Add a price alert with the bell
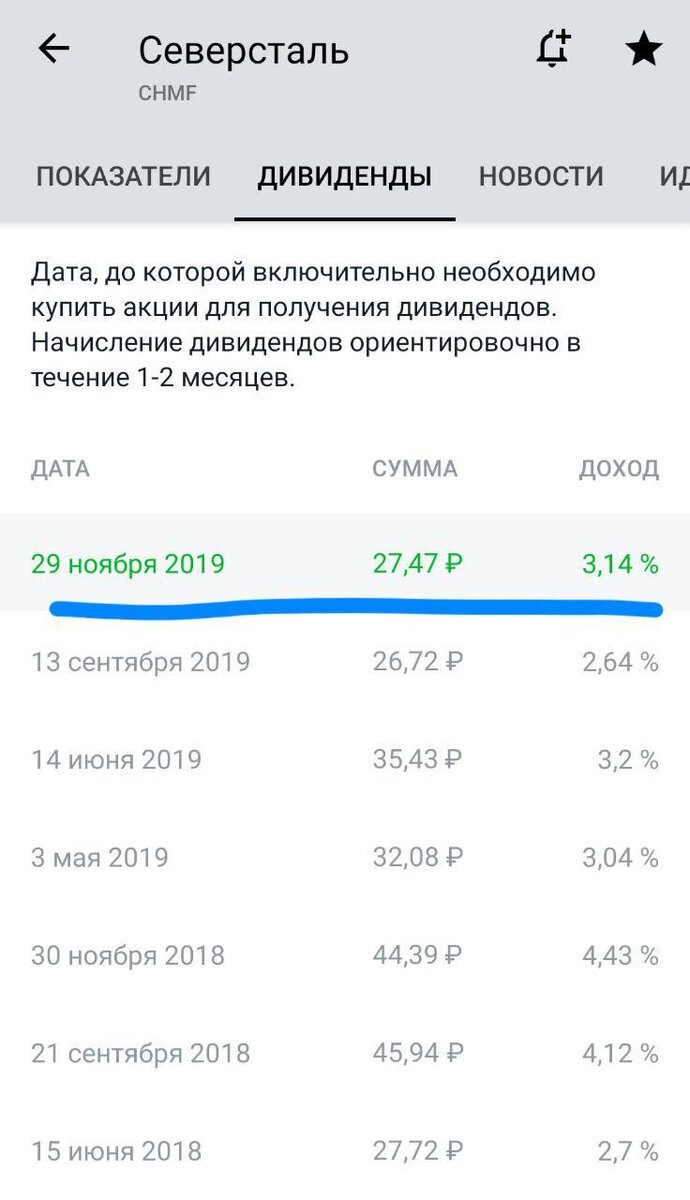 pos(553,50)
